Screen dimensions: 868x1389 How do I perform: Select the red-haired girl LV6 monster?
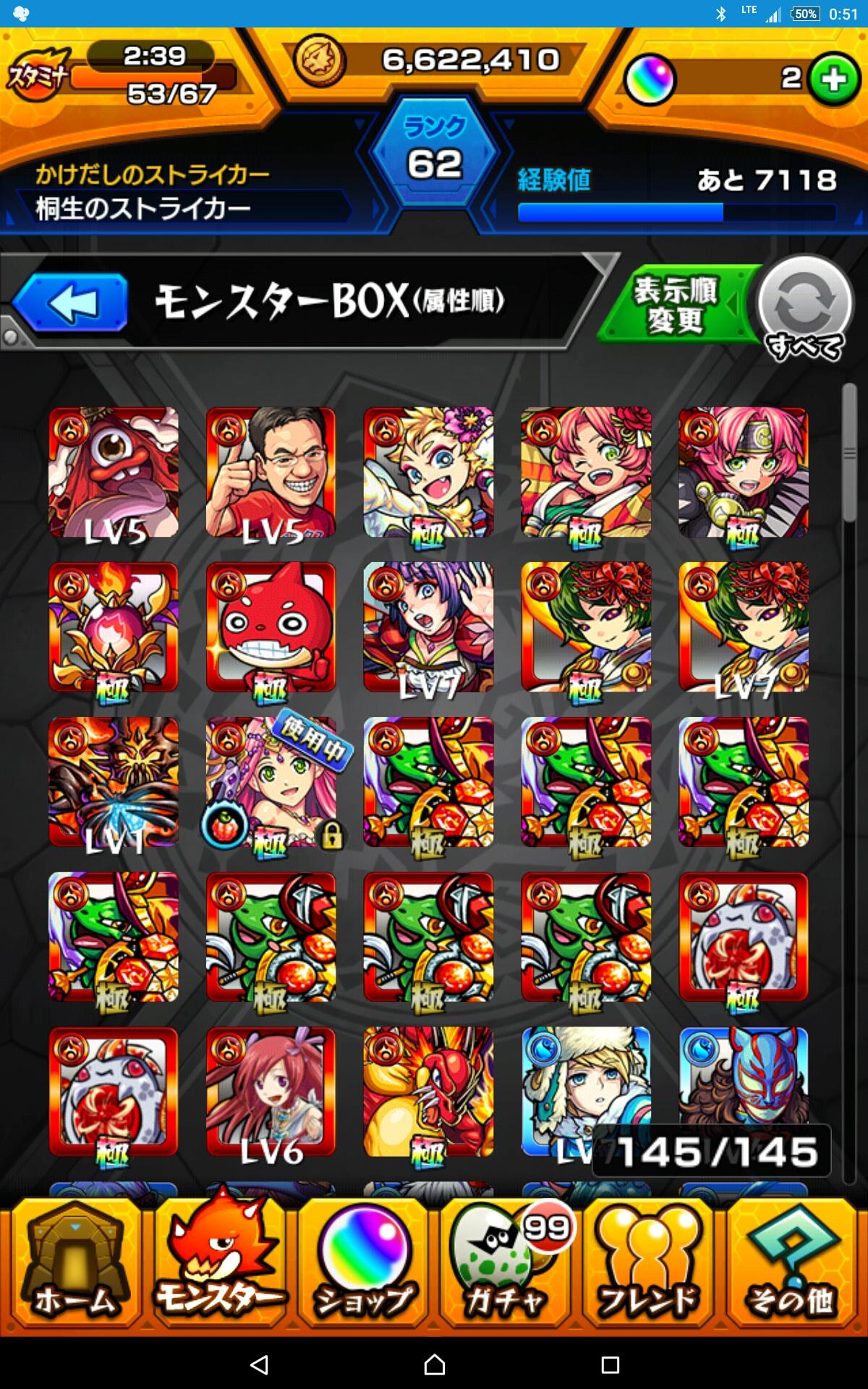click(271, 1092)
